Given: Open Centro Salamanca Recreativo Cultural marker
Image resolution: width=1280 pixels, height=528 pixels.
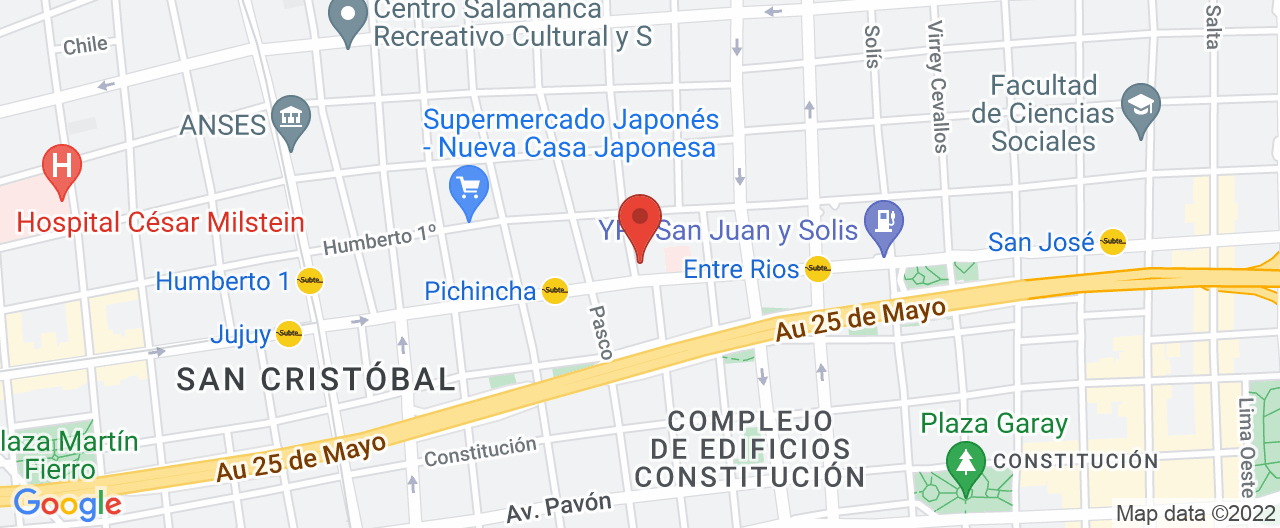Looking at the screenshot, I should 349,20.
